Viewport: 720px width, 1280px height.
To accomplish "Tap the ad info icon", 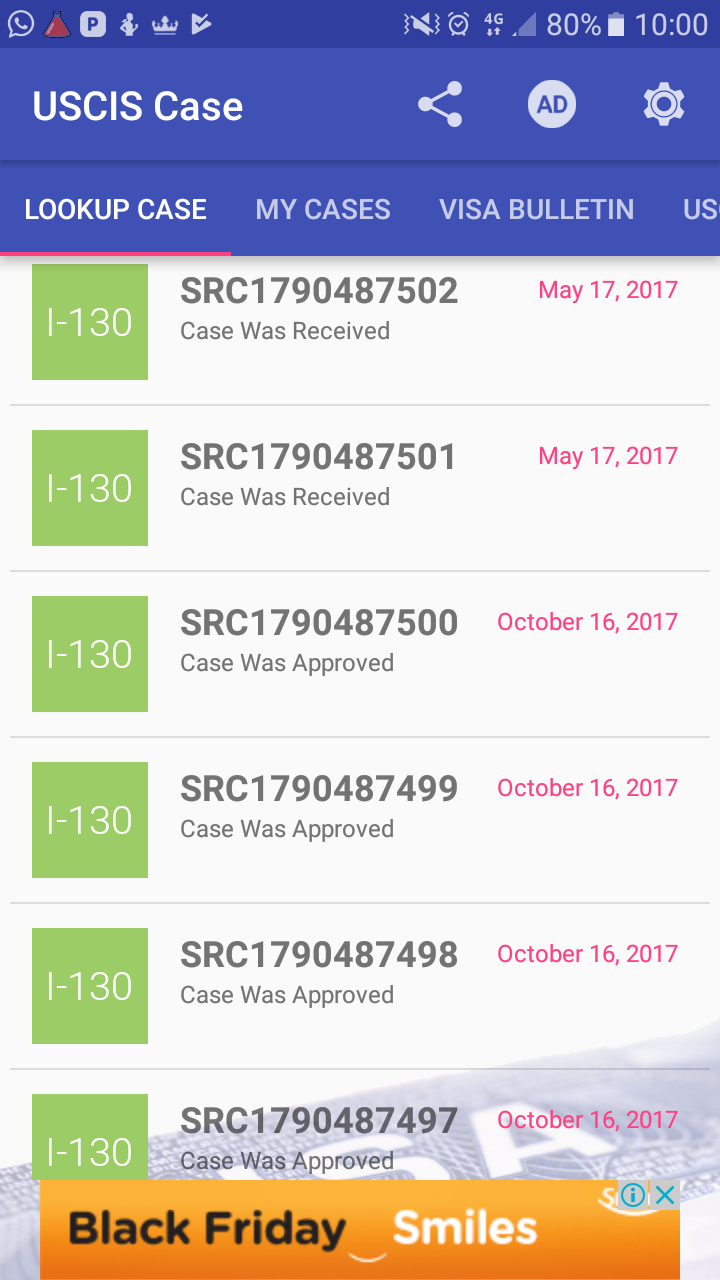I will coord(633,1194).
